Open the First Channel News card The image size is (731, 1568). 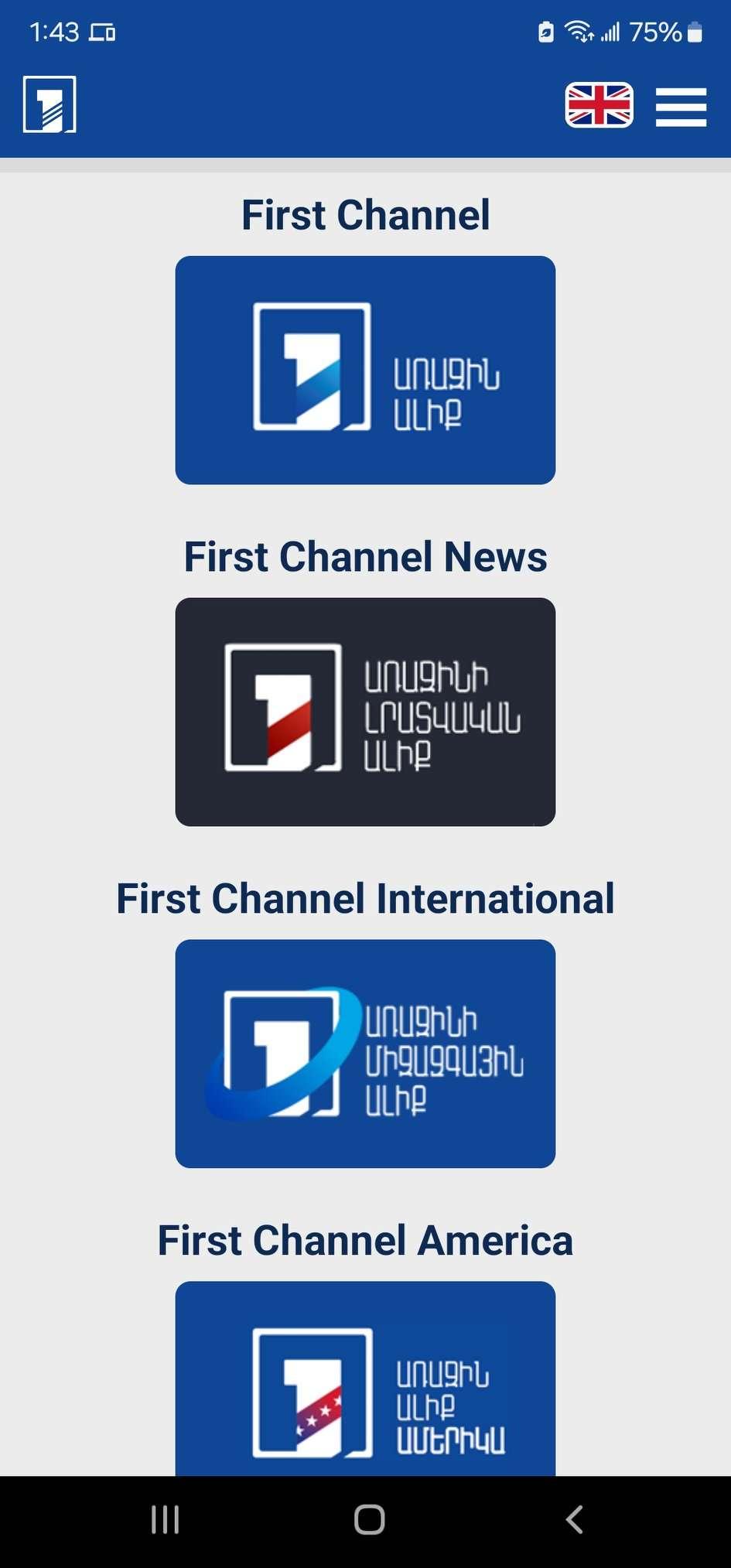click(x=365, y=712)
